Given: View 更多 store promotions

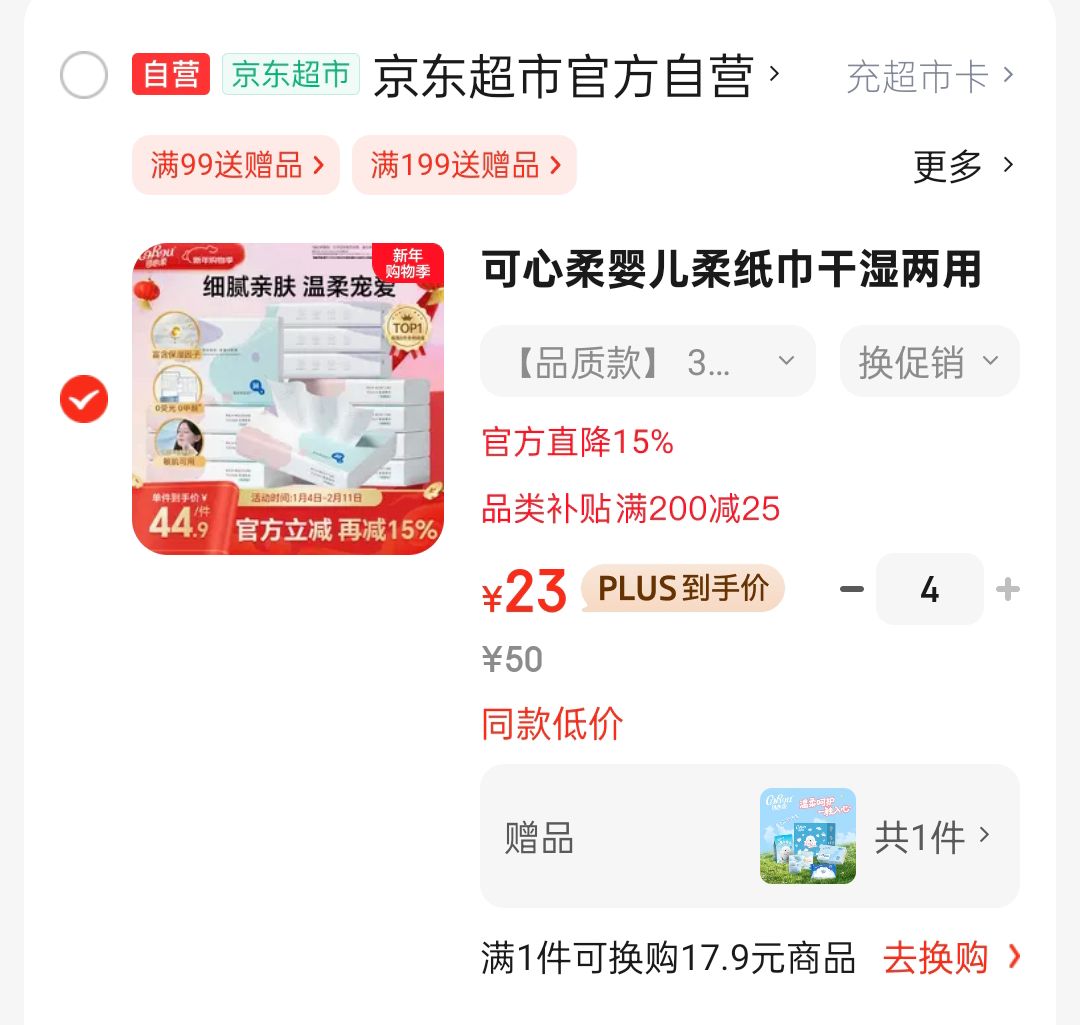Looking at the screenshot, I should pos(963,166).
